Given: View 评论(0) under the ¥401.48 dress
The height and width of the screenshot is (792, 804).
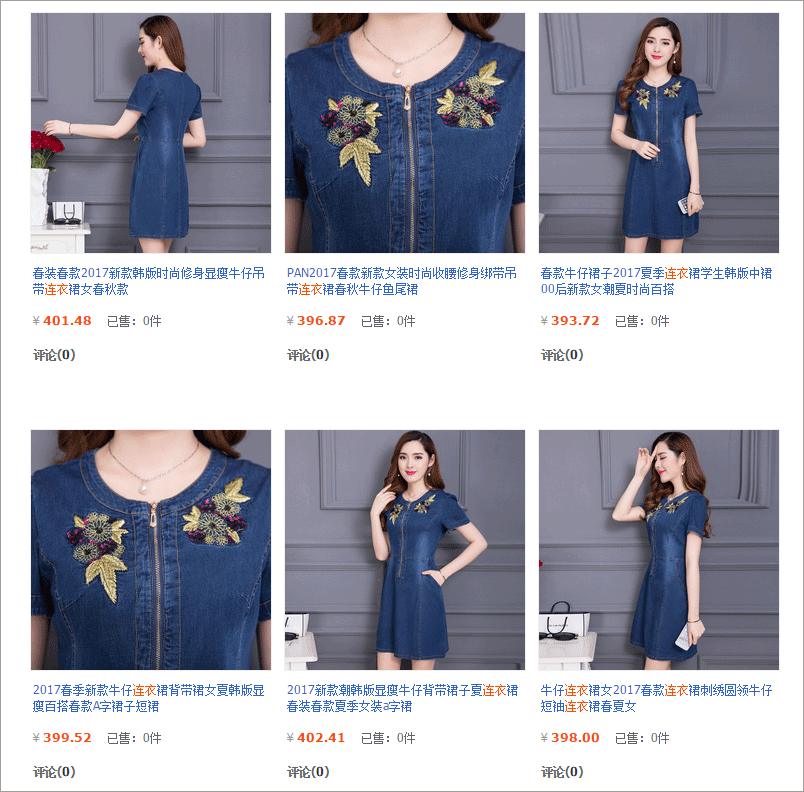Looking at the screenshot, I should click(x=54, y=355).
